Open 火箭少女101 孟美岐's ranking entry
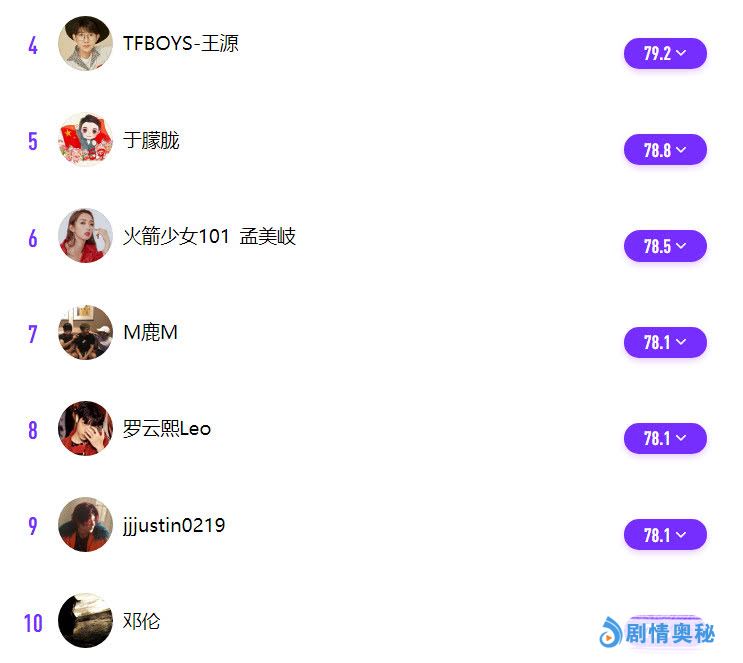 [x=209, y=237]
